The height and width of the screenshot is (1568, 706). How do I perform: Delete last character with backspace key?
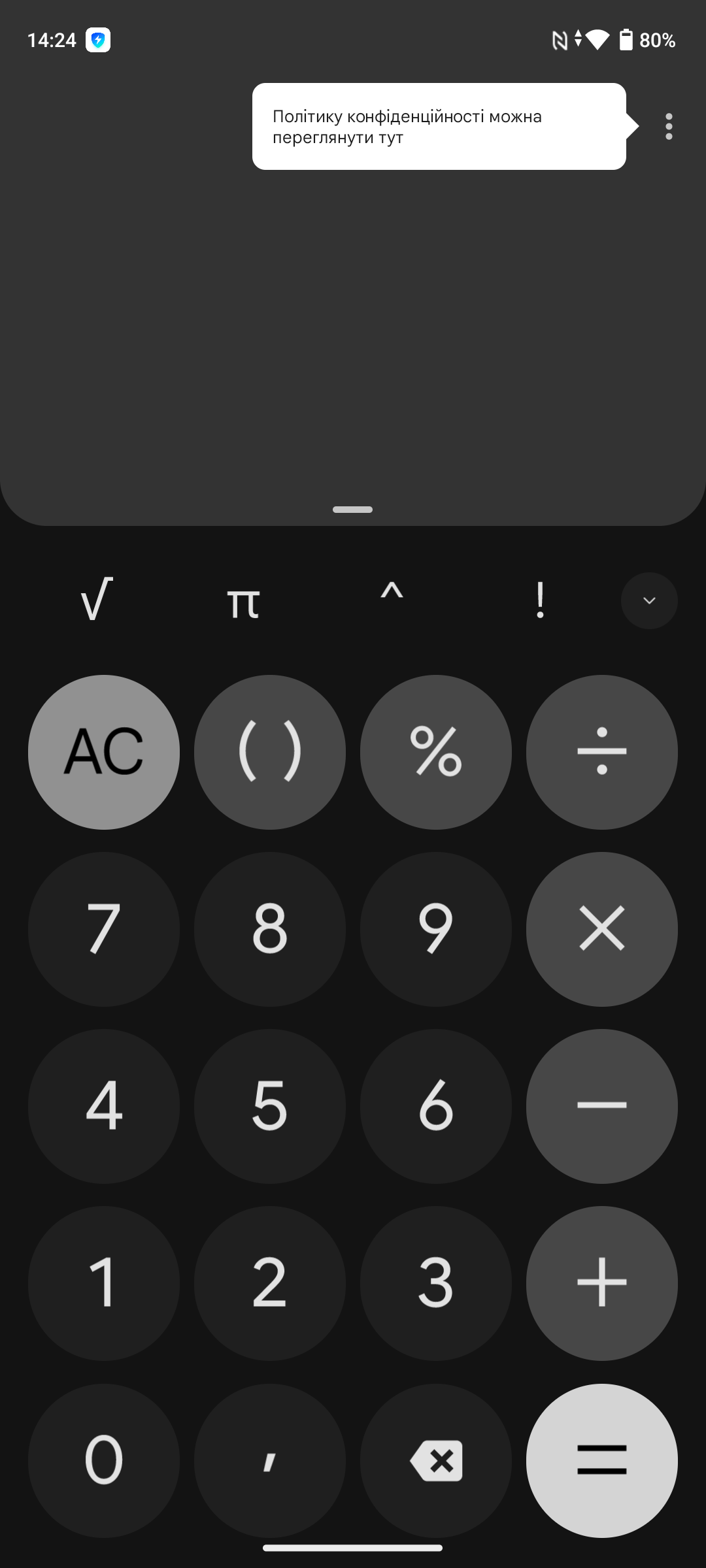[x=436, y=1460]
